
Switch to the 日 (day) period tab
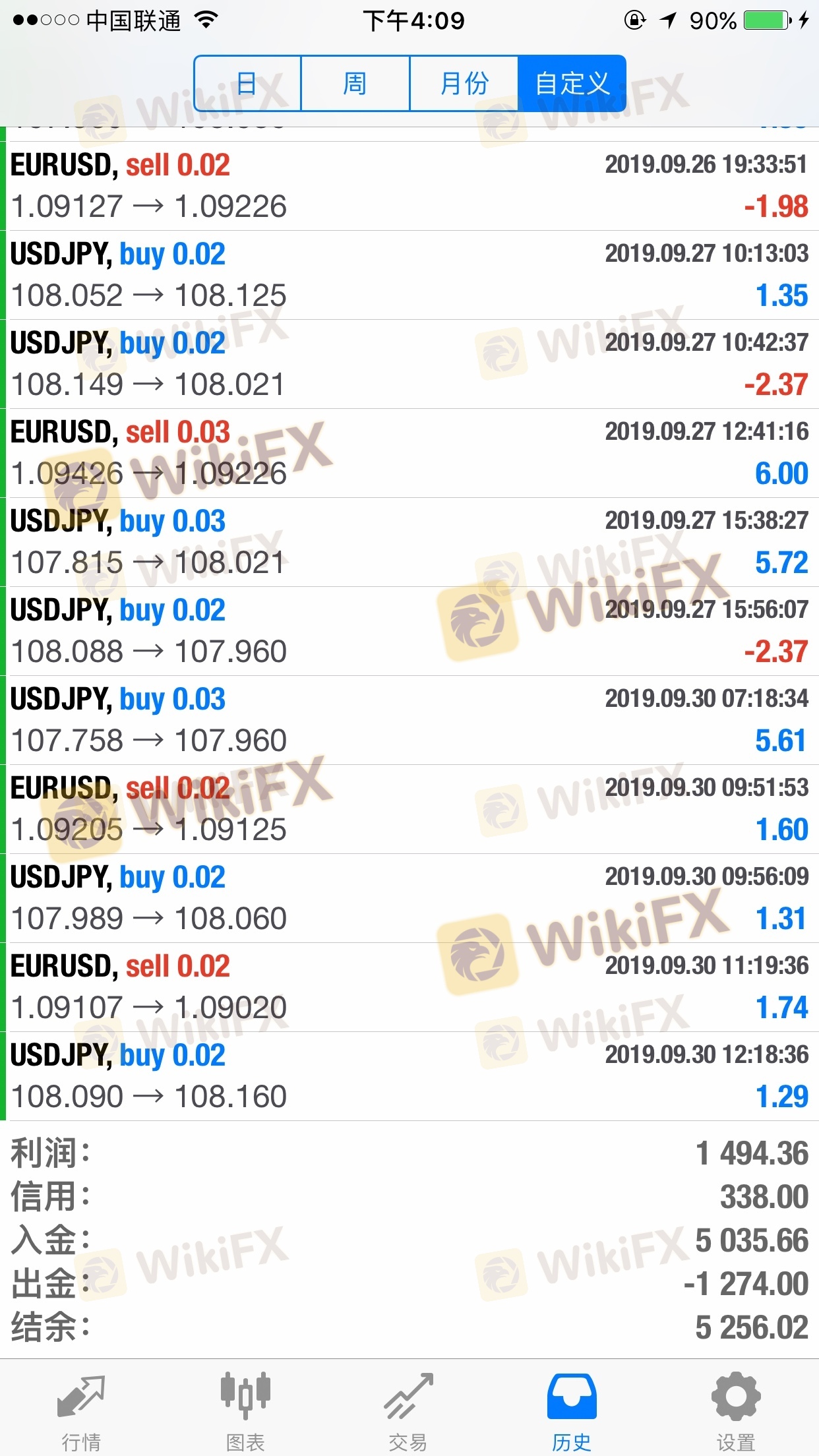[x=247, y=84]
